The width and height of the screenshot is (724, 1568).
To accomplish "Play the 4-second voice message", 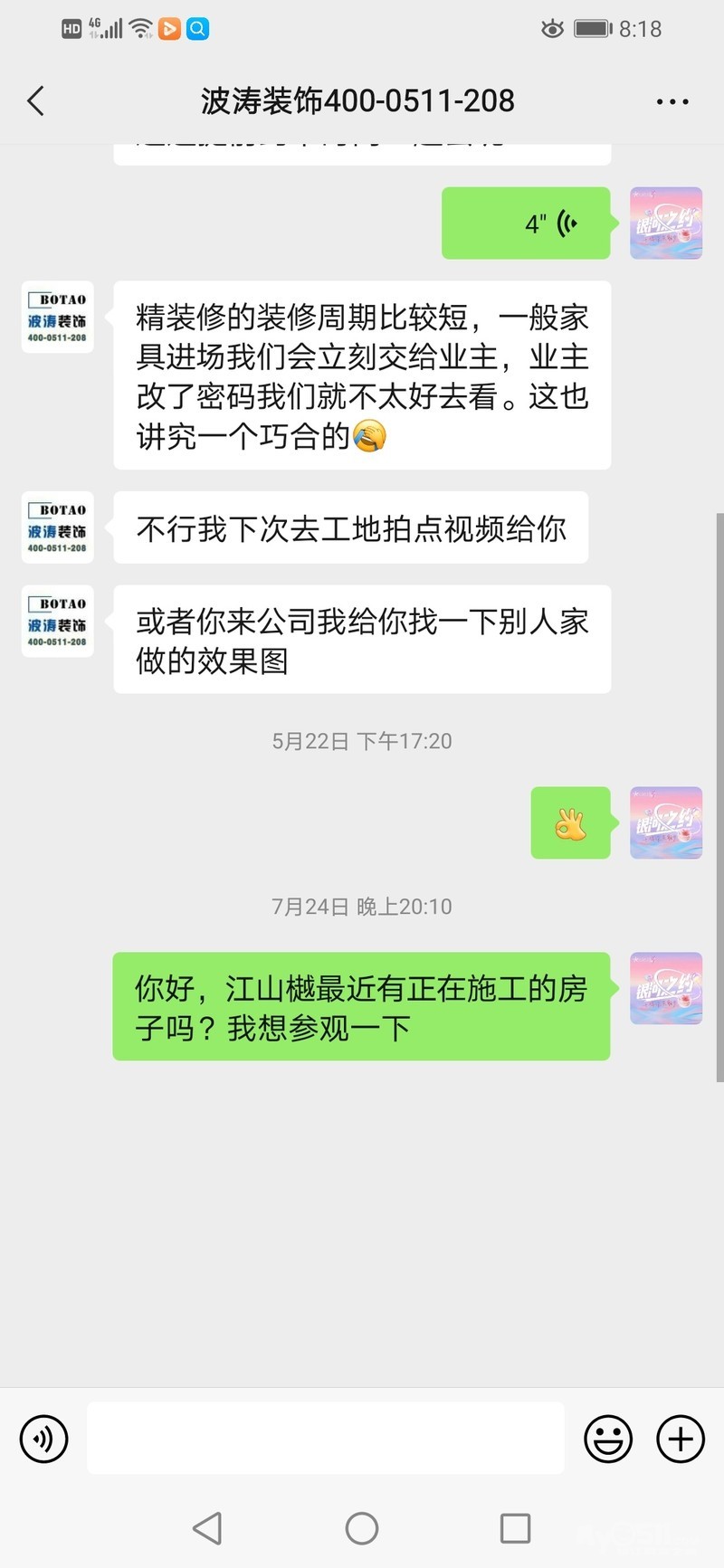I will [527, 223].
